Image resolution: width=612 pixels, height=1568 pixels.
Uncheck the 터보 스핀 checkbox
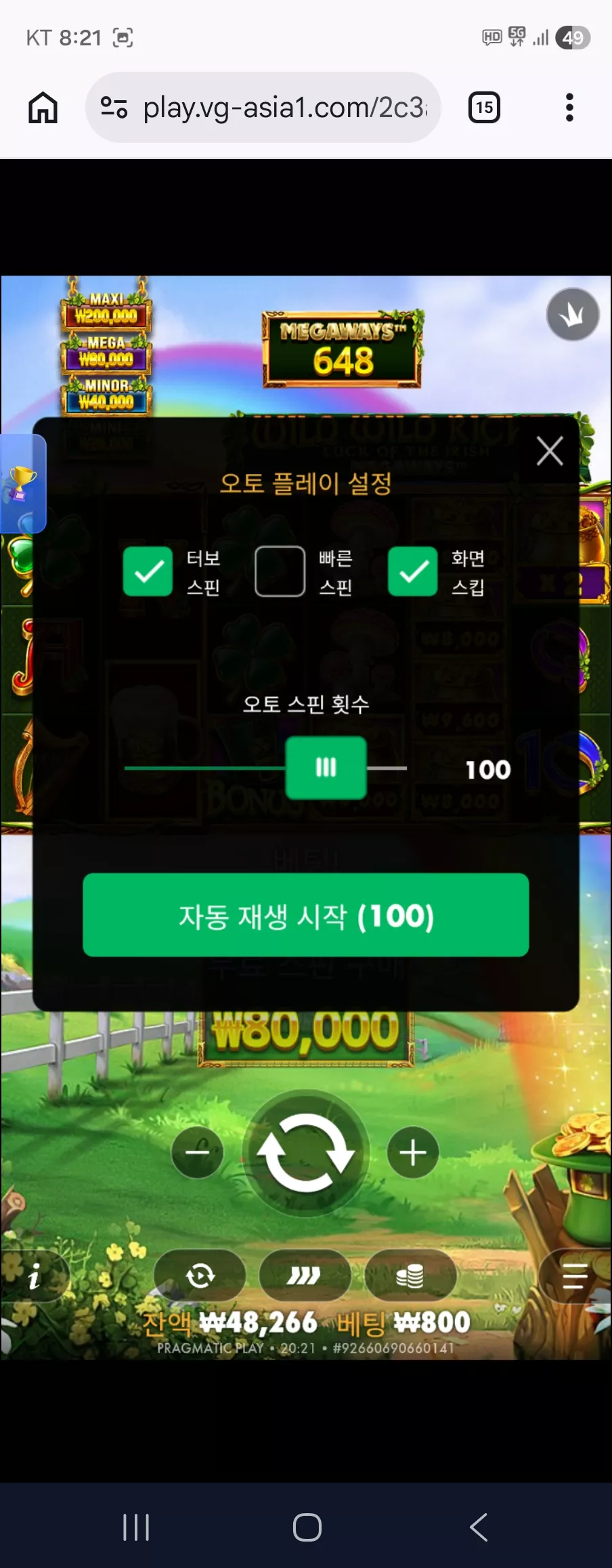point(148,571)
